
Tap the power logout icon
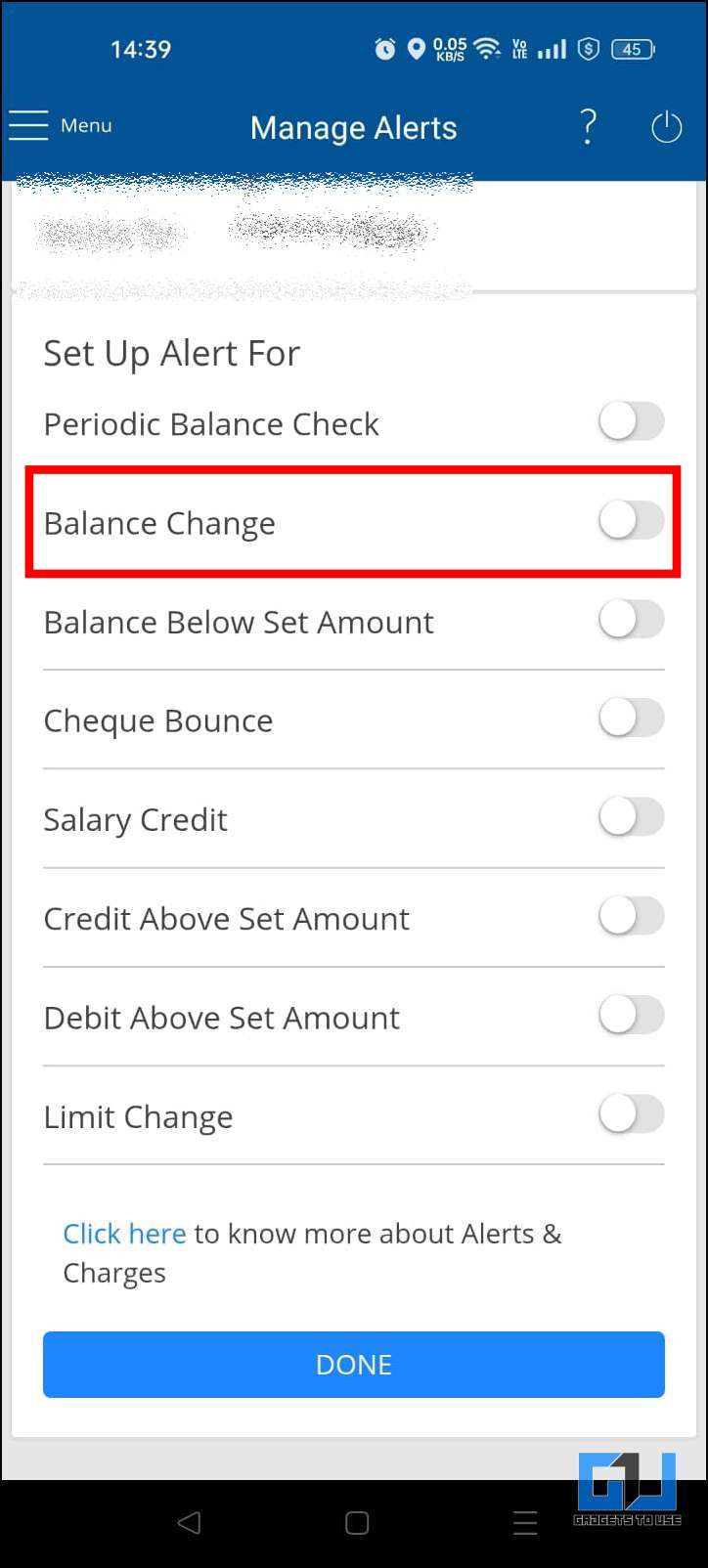[666, 127]
